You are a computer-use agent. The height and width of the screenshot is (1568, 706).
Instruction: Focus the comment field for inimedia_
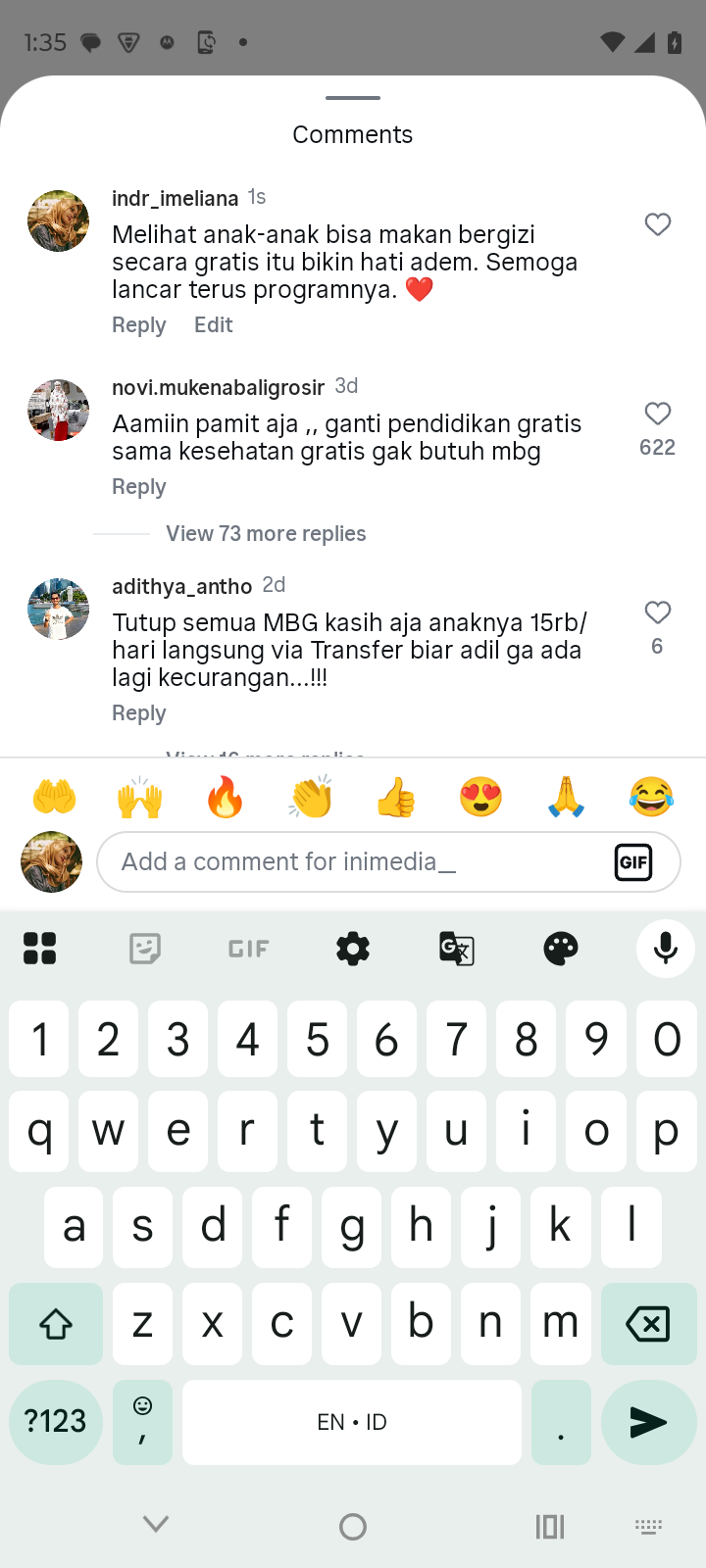pos(353,862)
